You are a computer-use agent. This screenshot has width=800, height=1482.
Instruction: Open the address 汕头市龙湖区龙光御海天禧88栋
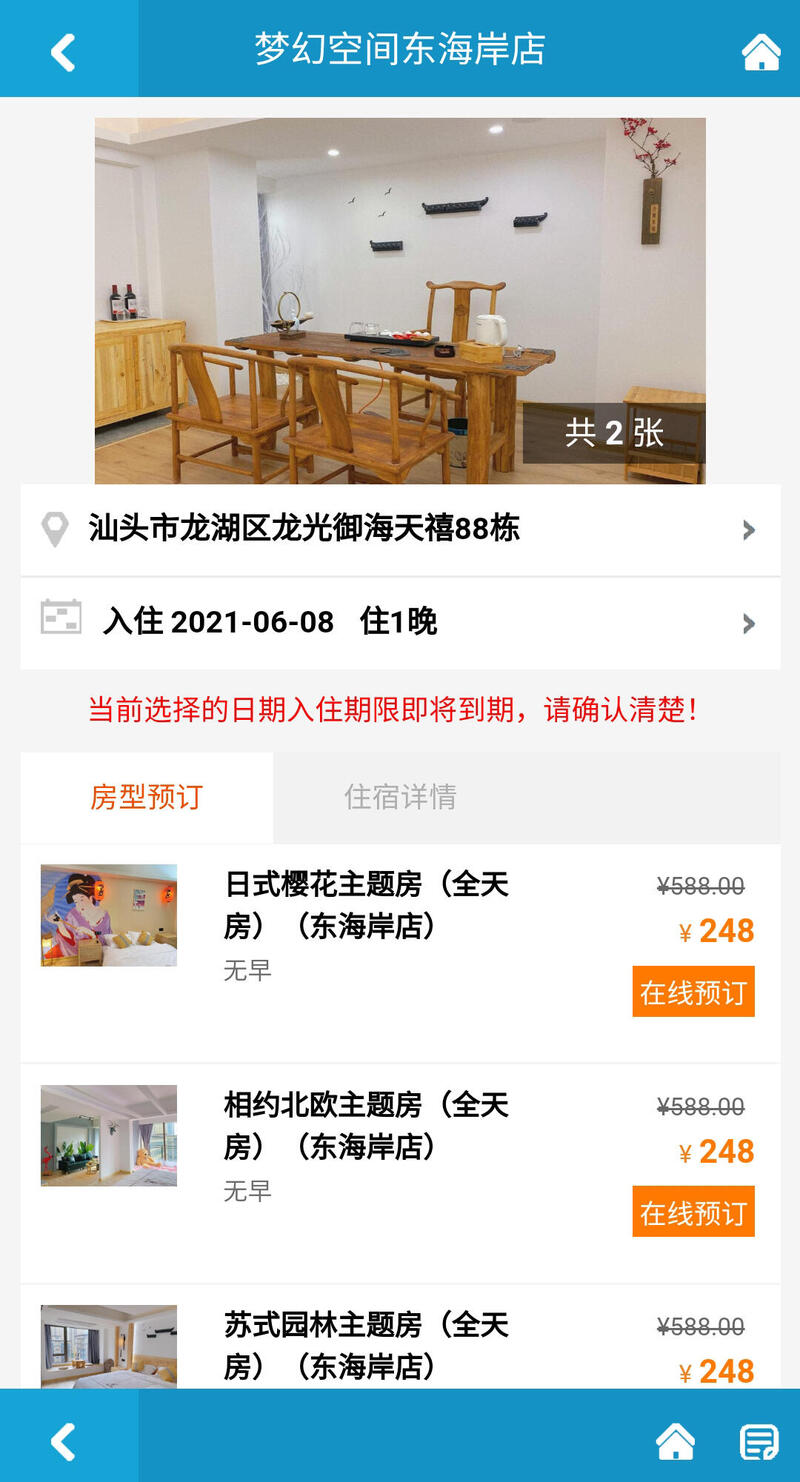400,529
